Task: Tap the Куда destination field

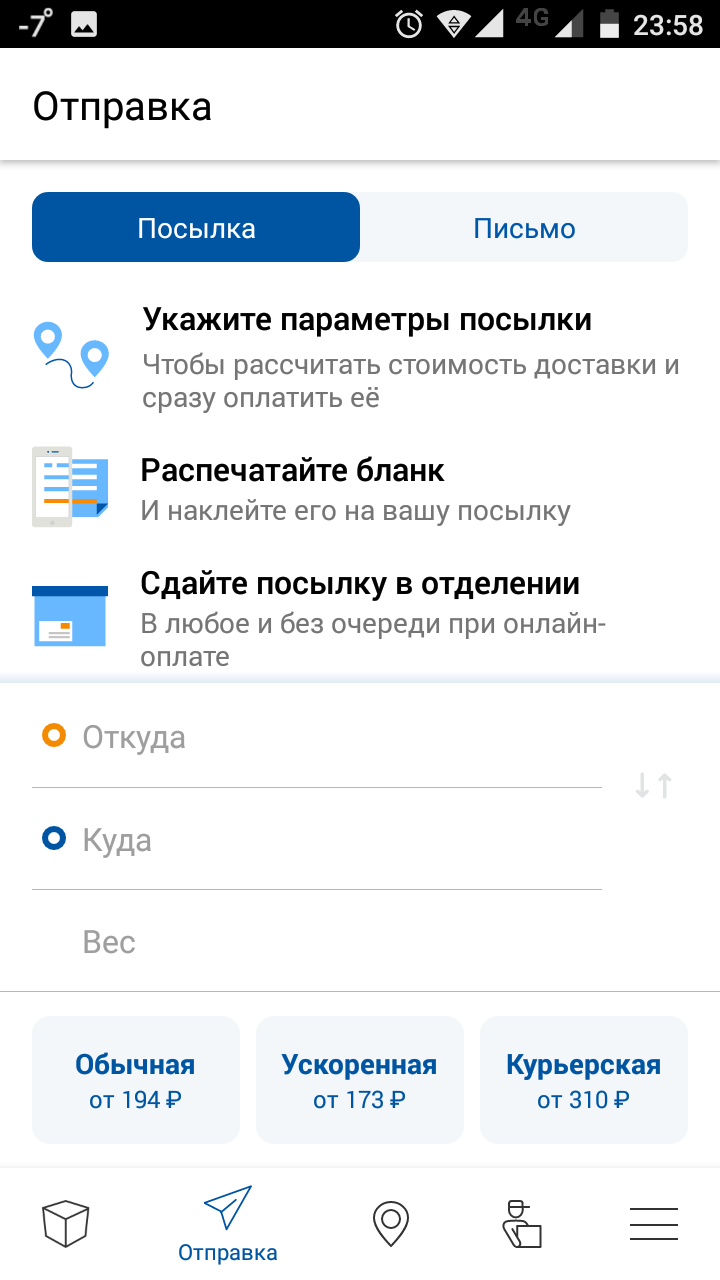Action: tap(317, 839)
